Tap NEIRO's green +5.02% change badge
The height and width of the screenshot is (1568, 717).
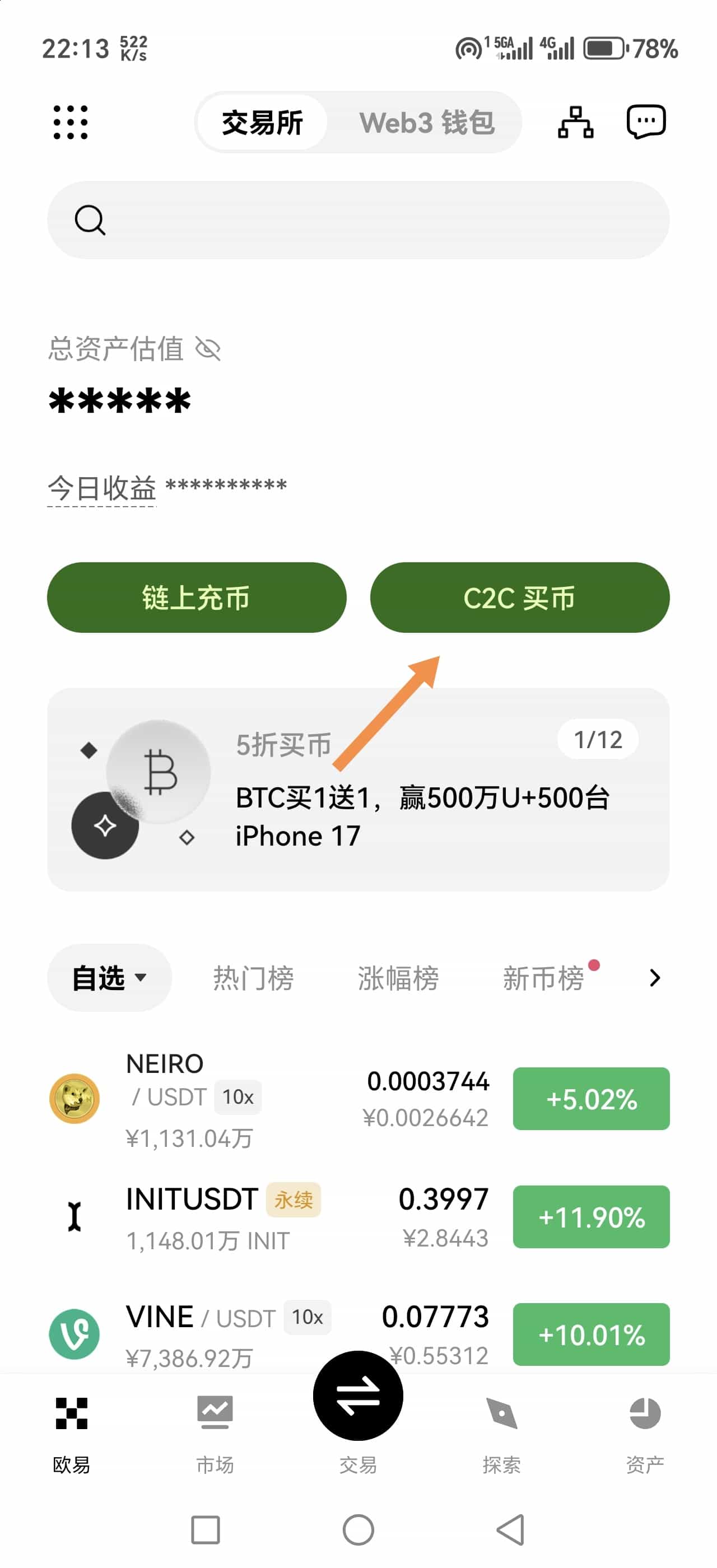point(590,1099)
